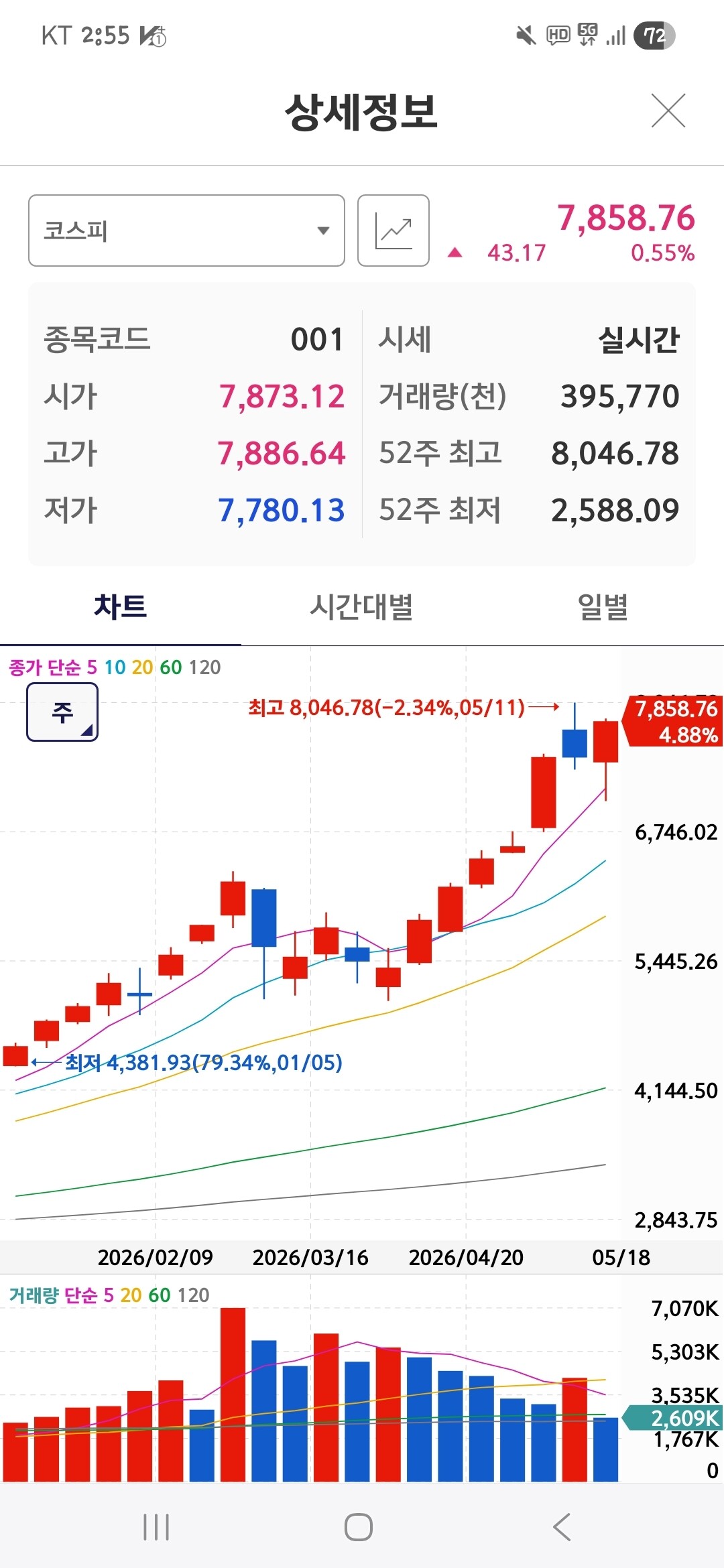The width and height of the screenshot is (724, 1568).
Task: Change the chart period with 주 button
Action: [x=62, y=712]
